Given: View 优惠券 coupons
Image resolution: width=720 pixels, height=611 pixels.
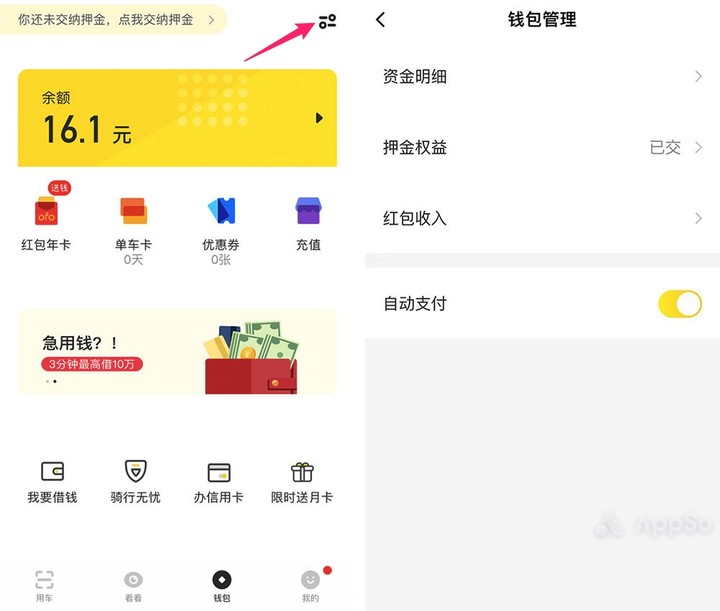Looking at the screenshot, I should pyautogui.click(x=221, y=221).
